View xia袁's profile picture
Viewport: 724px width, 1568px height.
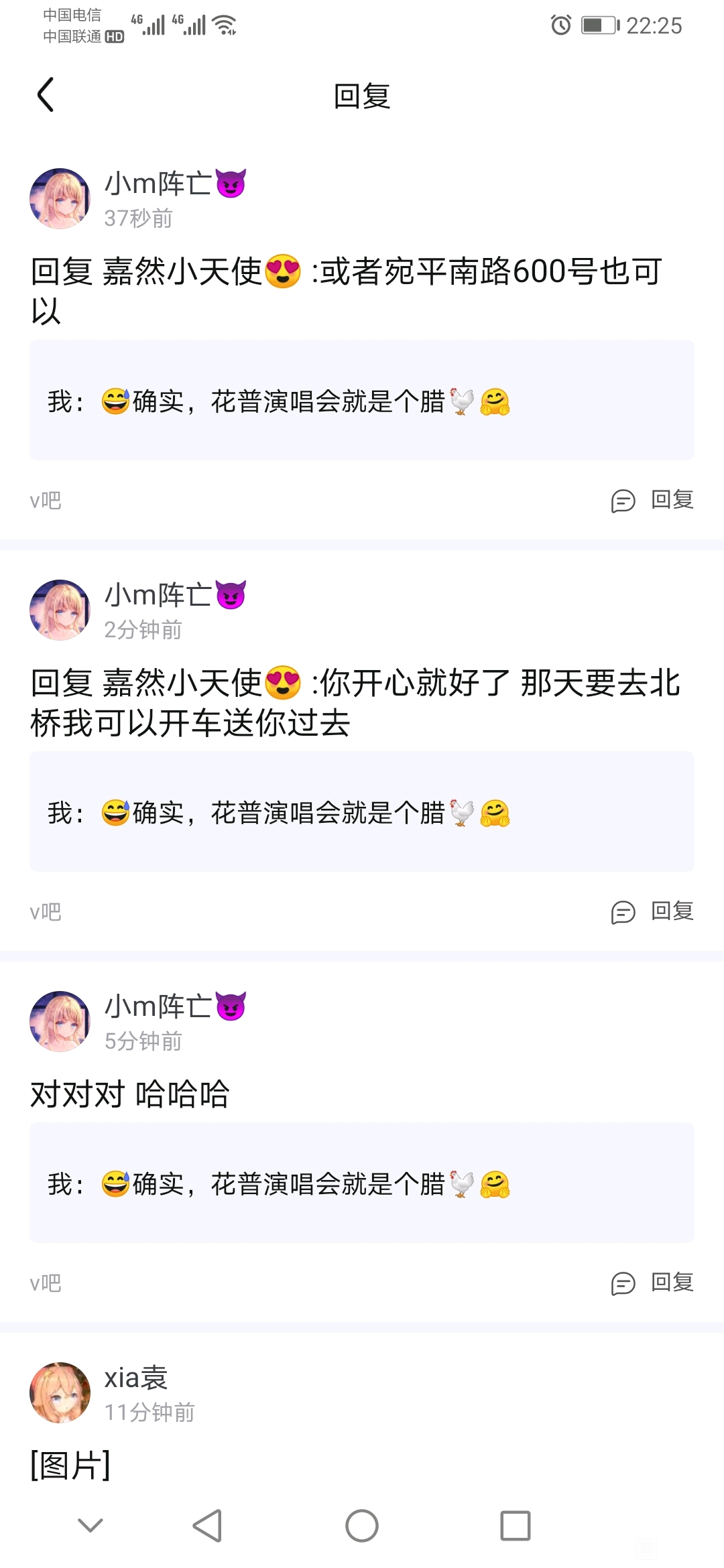[60, 1392]
